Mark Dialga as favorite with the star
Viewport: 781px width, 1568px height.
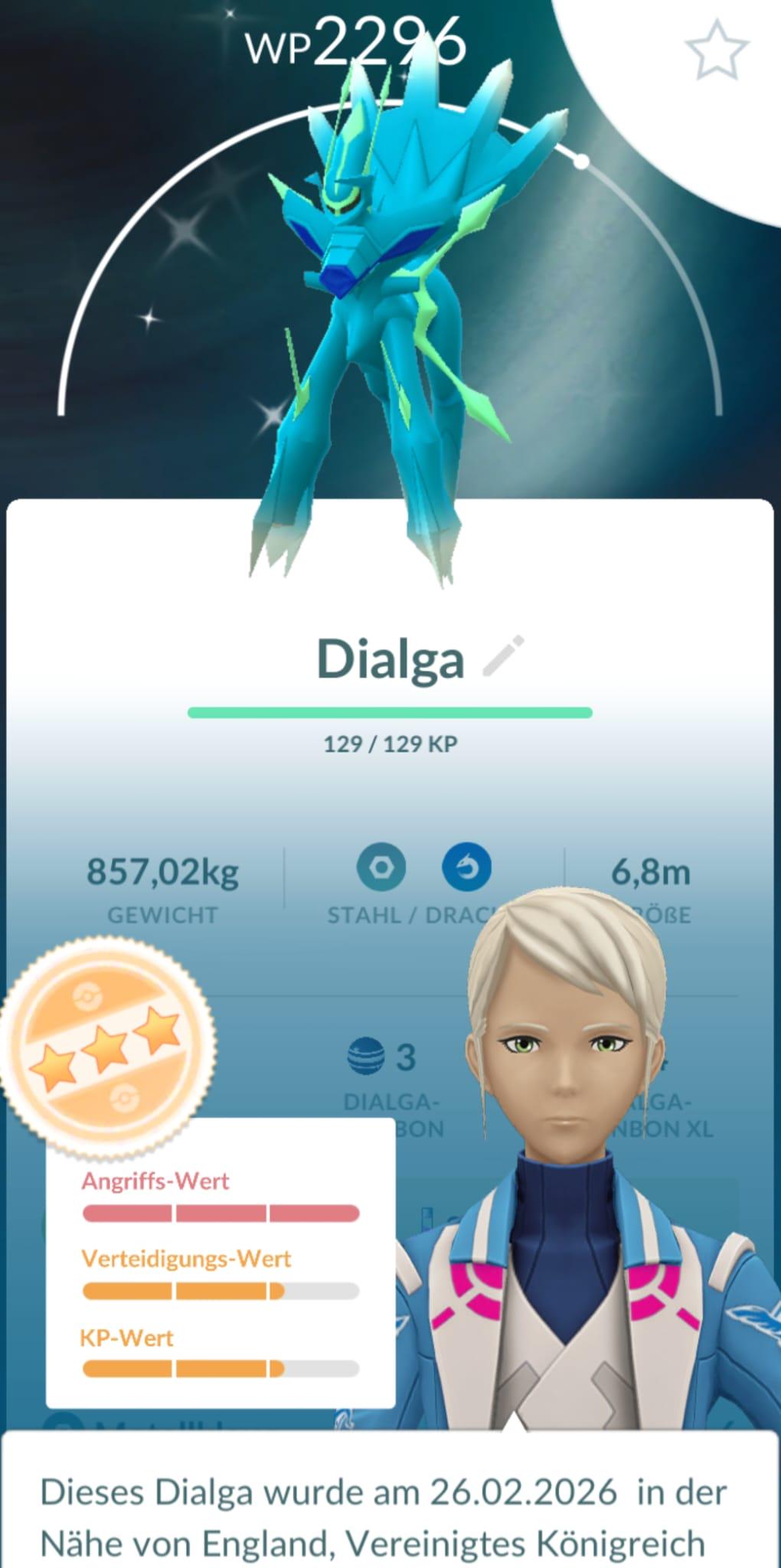[x=716, y=51]
